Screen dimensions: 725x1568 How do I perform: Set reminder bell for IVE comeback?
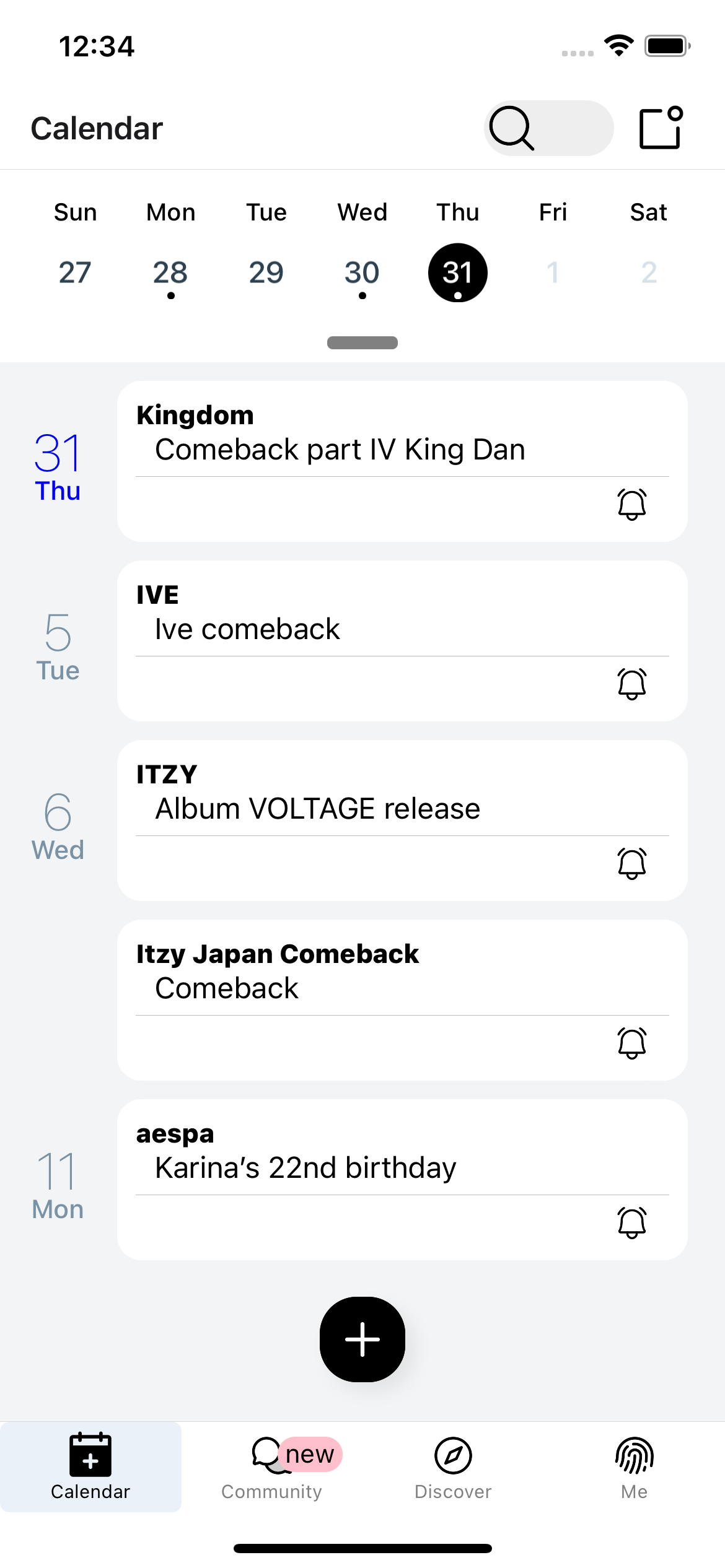(x=631, y=684)
